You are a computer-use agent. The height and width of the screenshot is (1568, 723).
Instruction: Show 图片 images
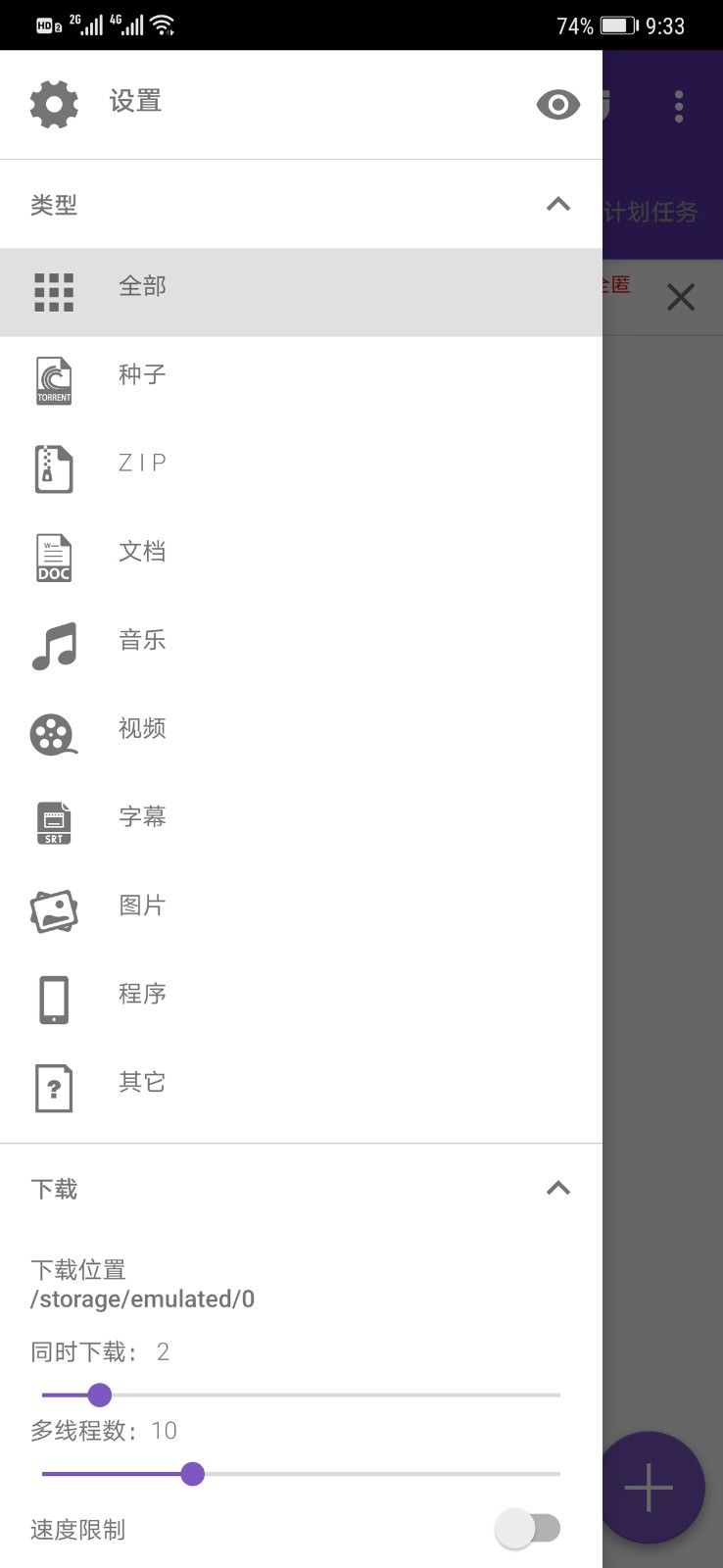pos(301,910)
